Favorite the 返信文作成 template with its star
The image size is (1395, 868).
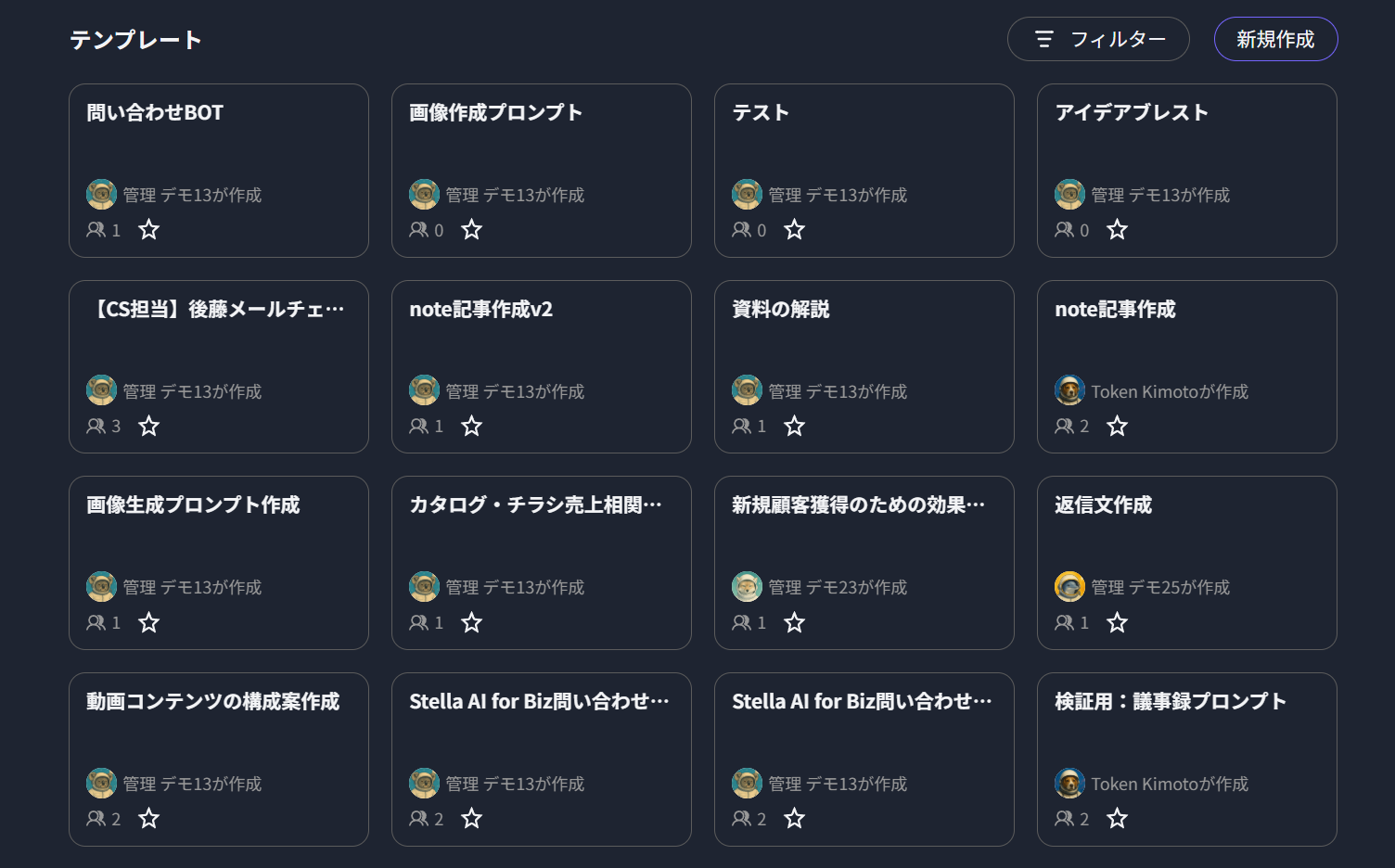1118,622
